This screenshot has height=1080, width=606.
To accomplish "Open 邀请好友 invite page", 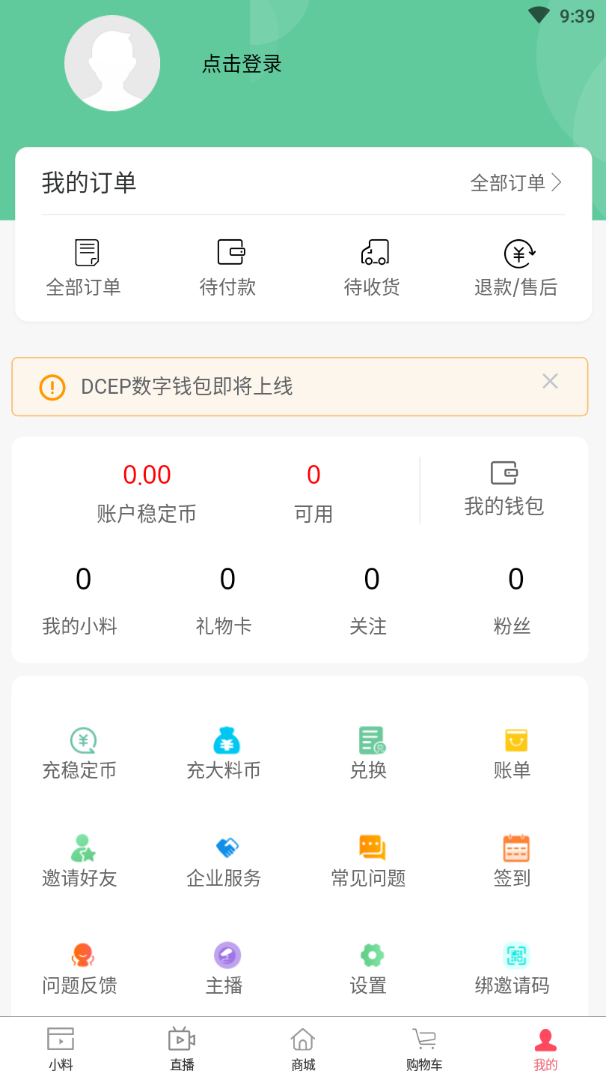I will (81, 861).
